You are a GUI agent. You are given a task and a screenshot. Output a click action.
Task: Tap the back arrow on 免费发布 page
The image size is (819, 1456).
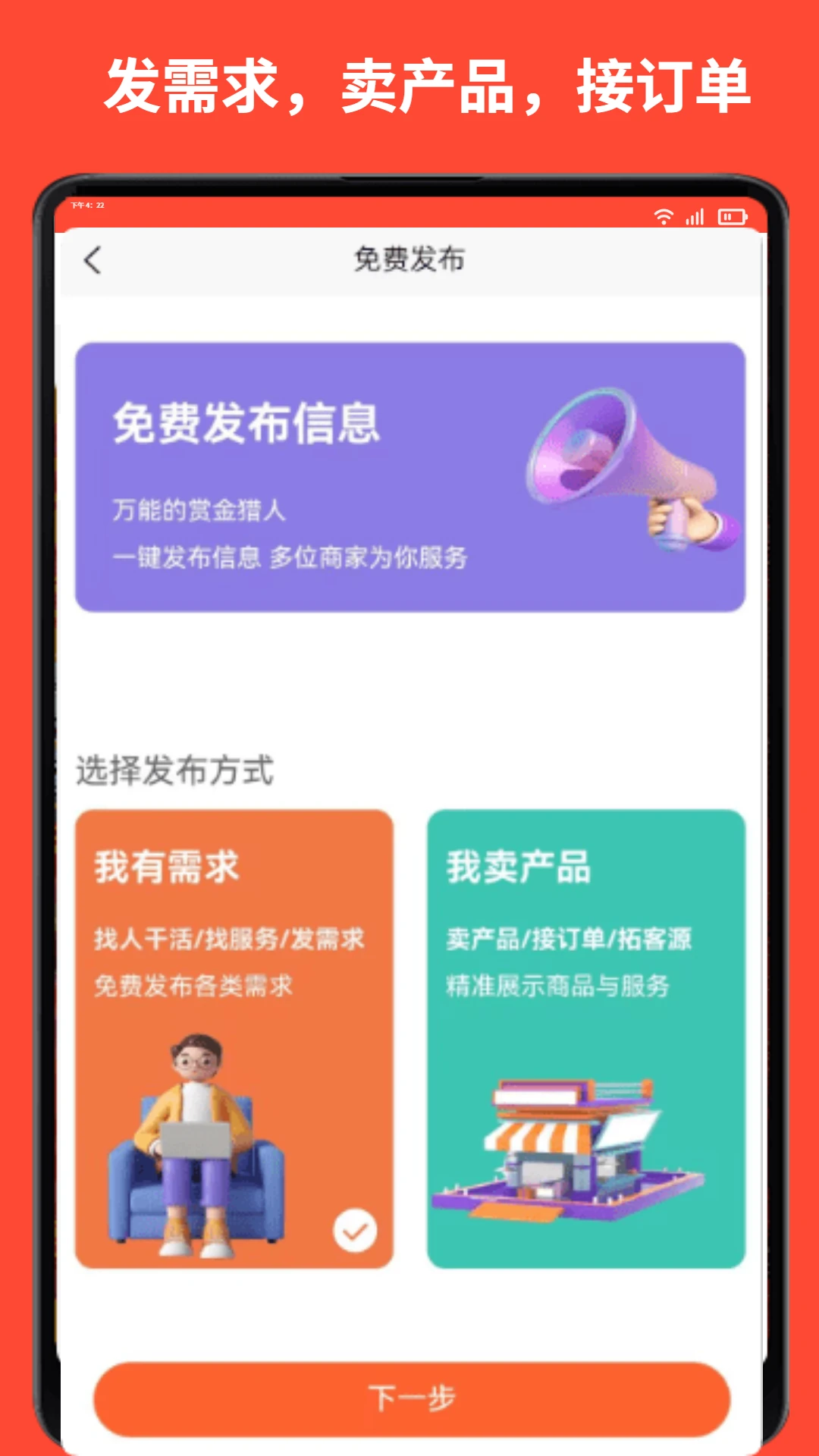[x=93, y=259]
